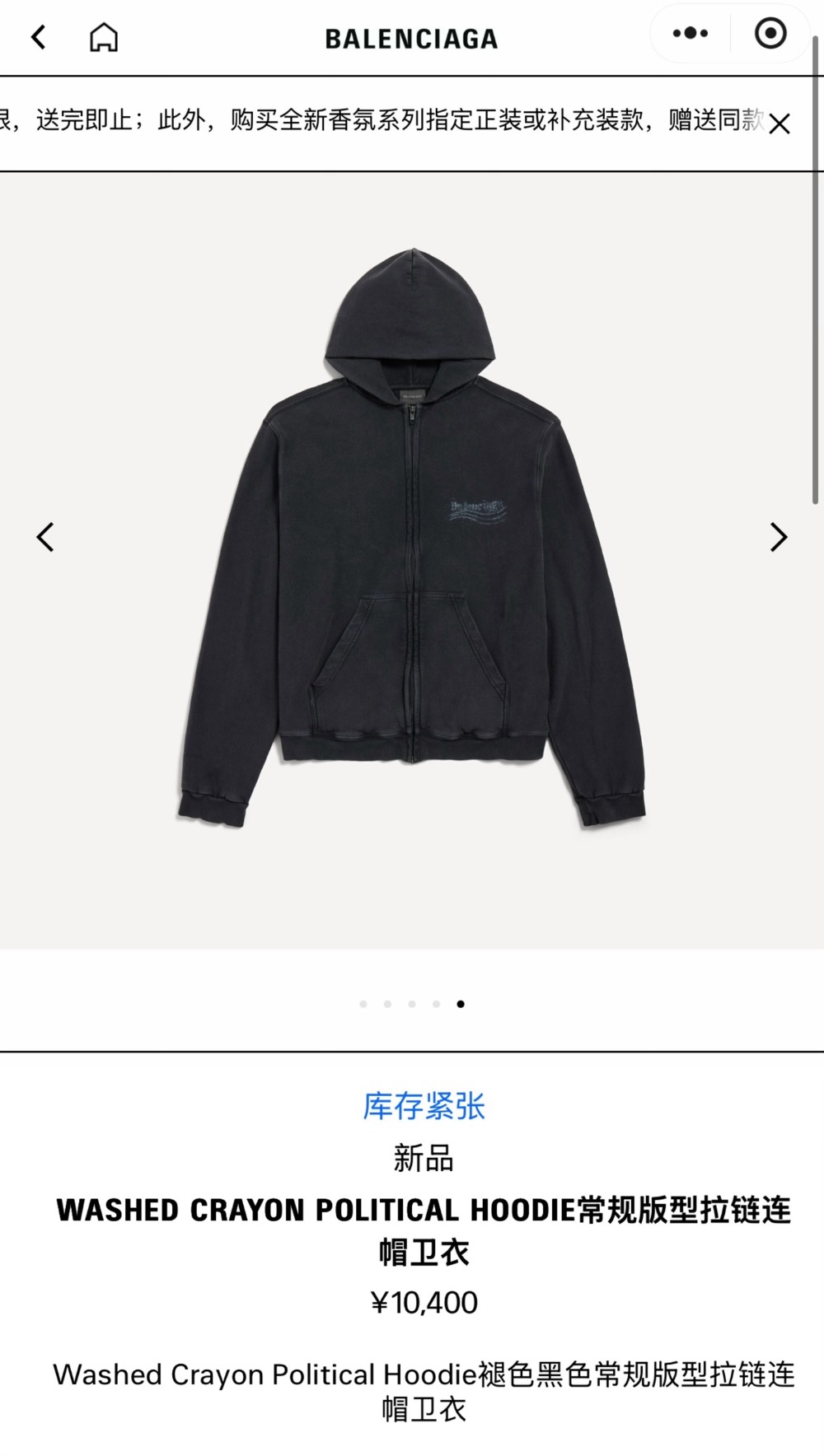Jump to the first product image dot

(x=363, y=1004)
